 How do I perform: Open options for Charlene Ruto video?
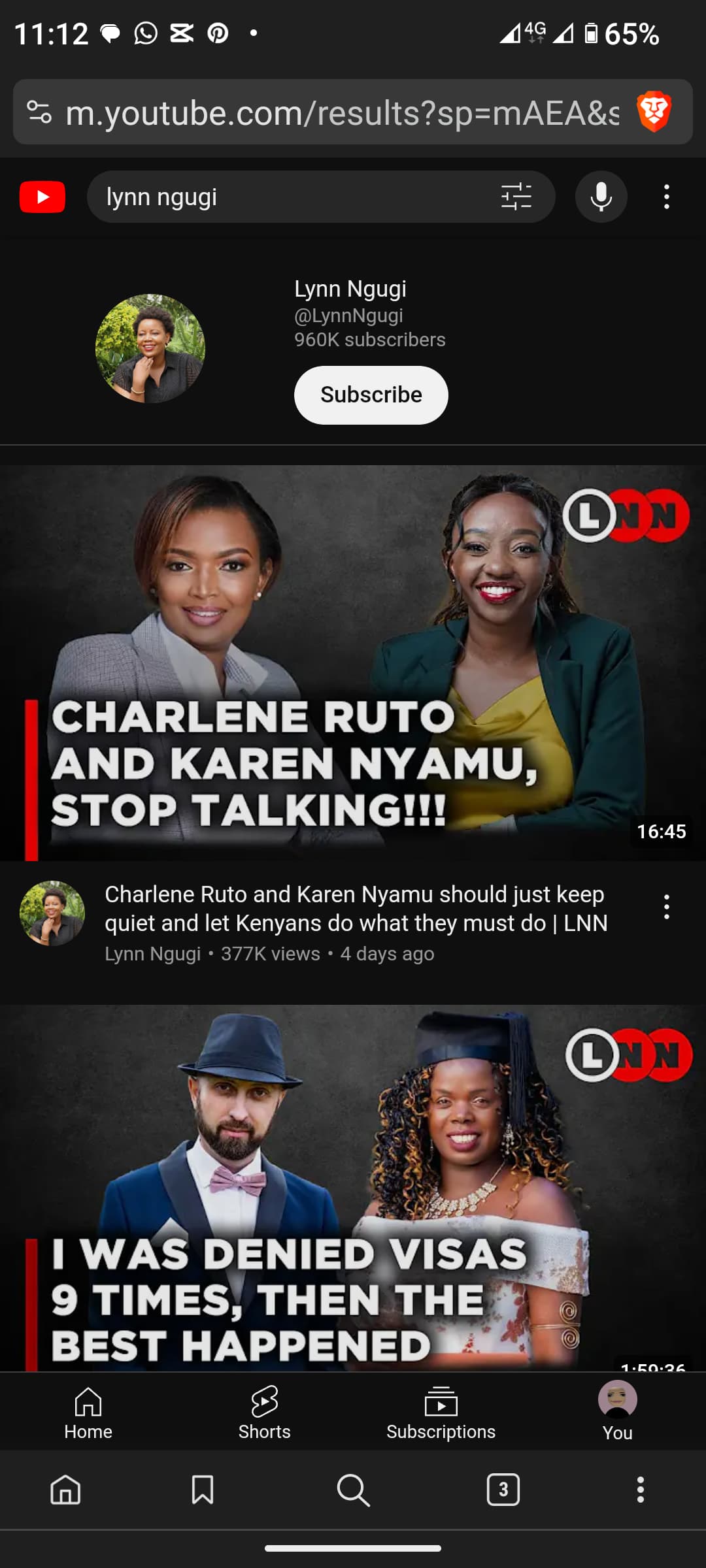pyautogui.click(x=666, y=907)
